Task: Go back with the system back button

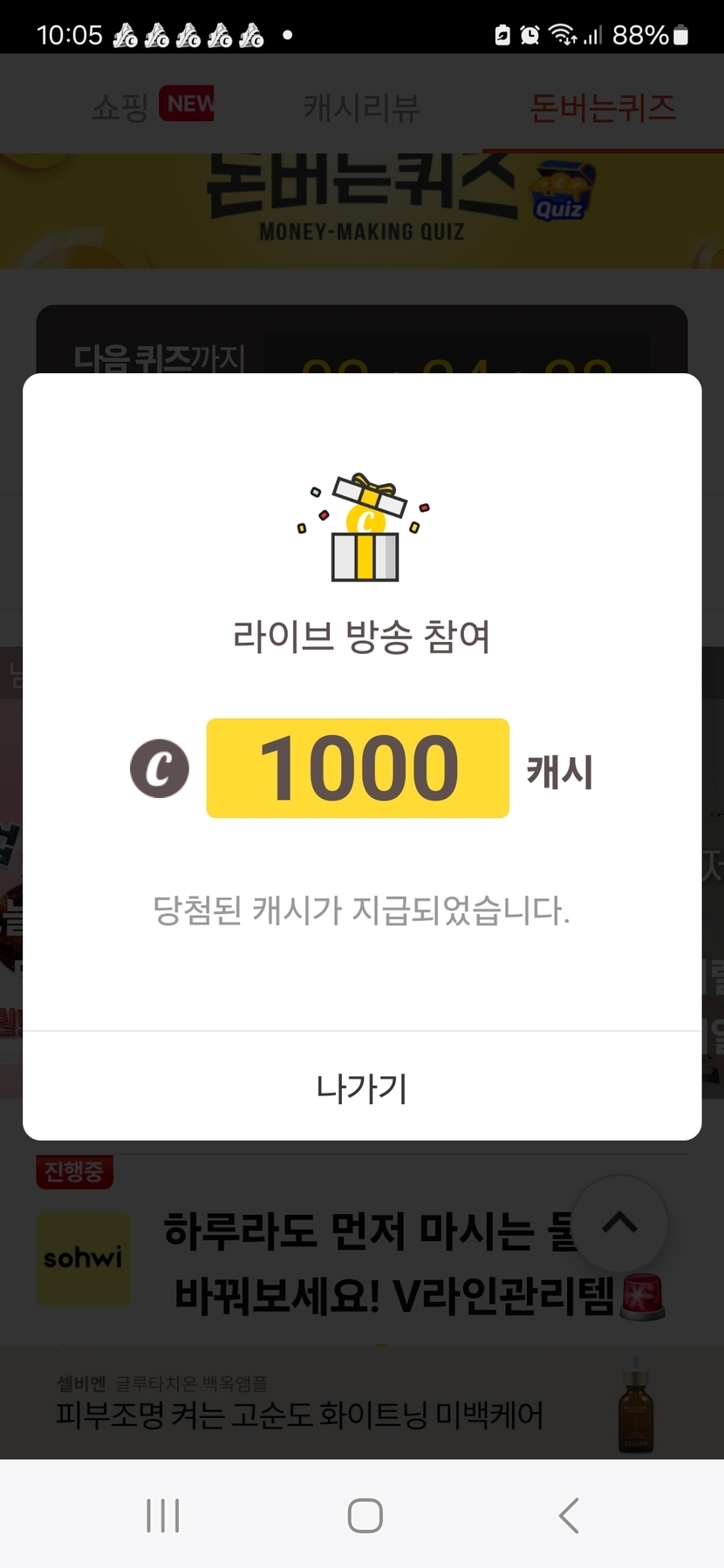Action: click(569, 1516)
